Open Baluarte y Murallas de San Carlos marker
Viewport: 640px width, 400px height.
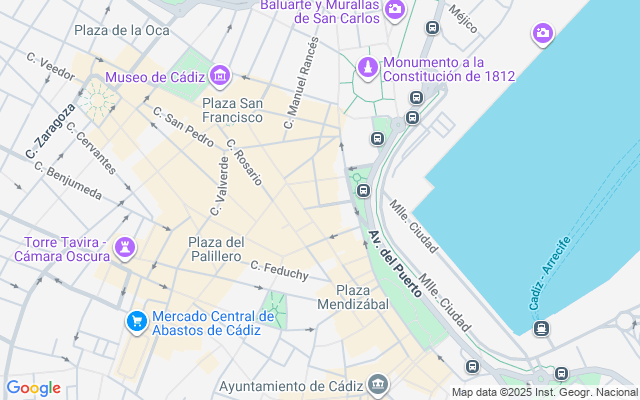pyautogui.click(x=395, y=10)
